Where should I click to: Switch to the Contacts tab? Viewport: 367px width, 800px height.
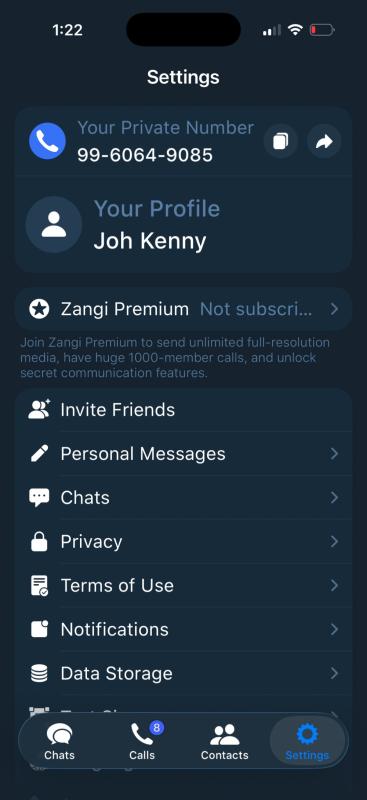225,741
